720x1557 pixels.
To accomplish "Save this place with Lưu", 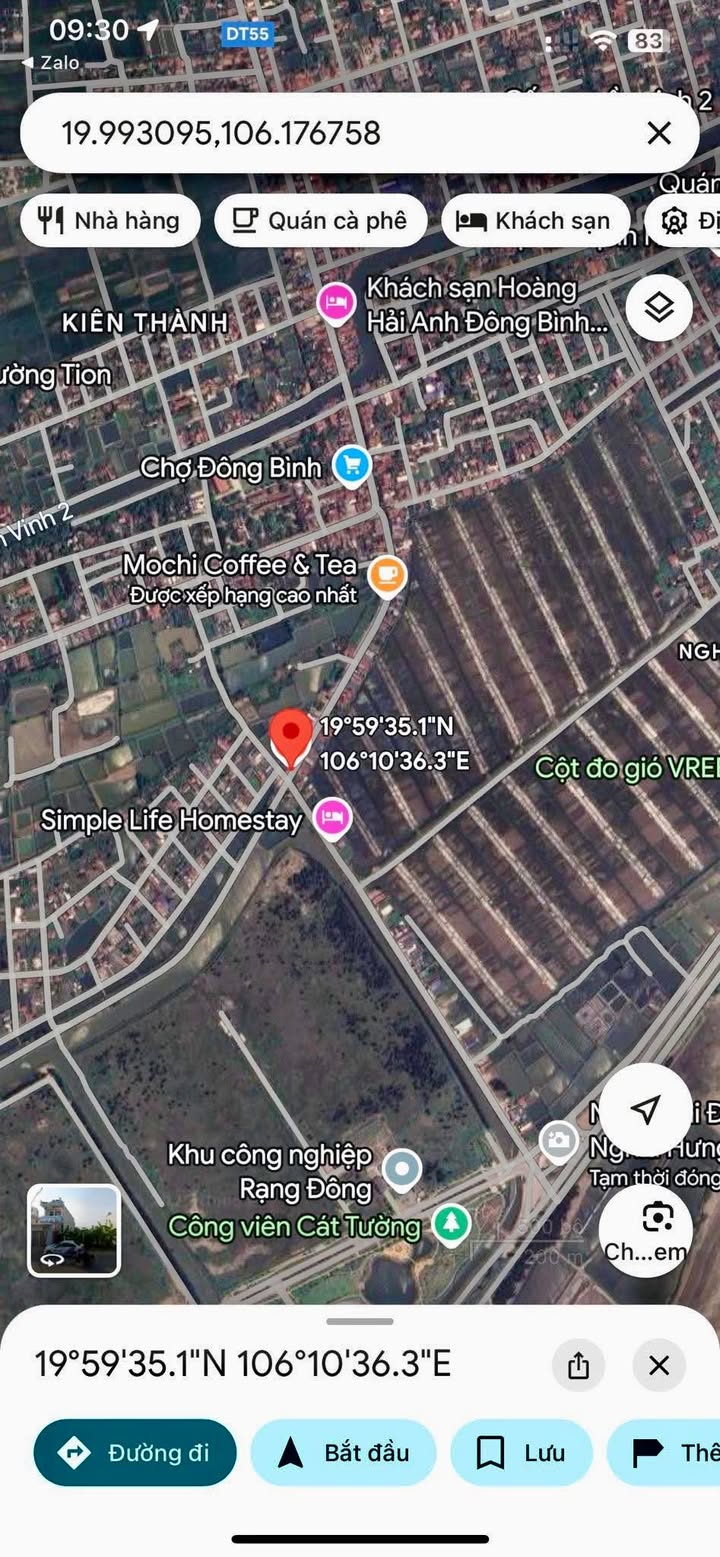I will [521, 1453].
